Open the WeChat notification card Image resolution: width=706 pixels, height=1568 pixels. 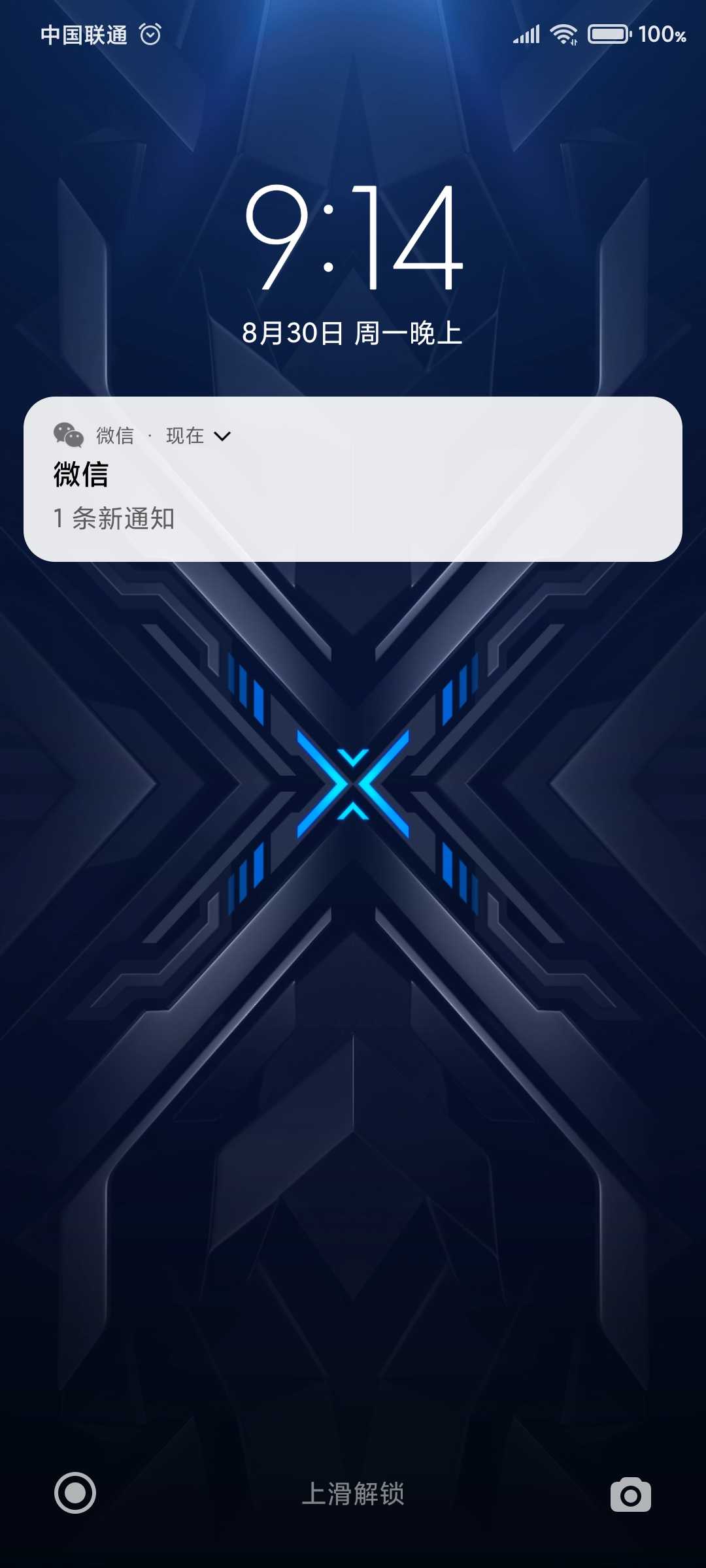(353, 479)
